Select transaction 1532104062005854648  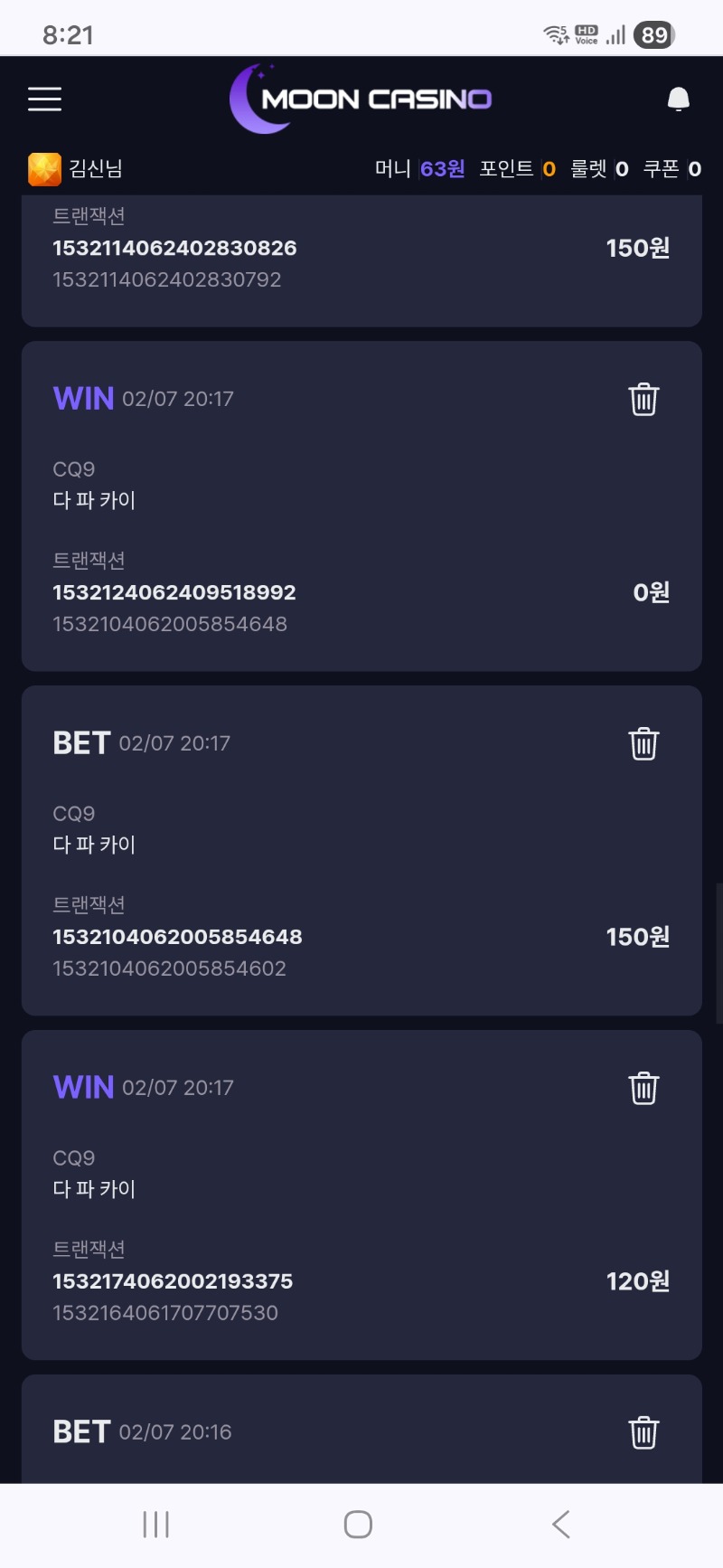[177, 937]
